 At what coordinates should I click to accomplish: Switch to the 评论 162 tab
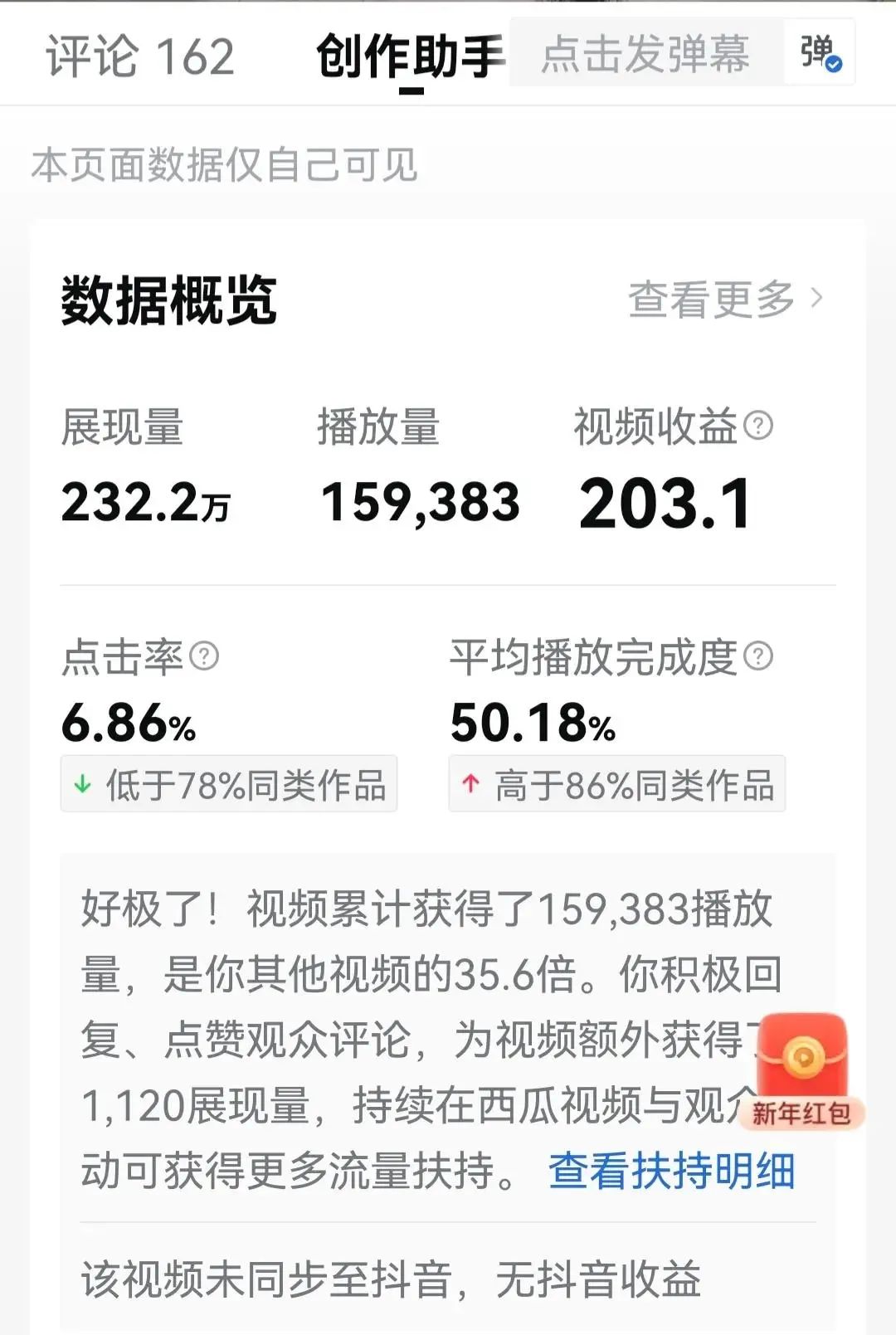pos(139,56)
